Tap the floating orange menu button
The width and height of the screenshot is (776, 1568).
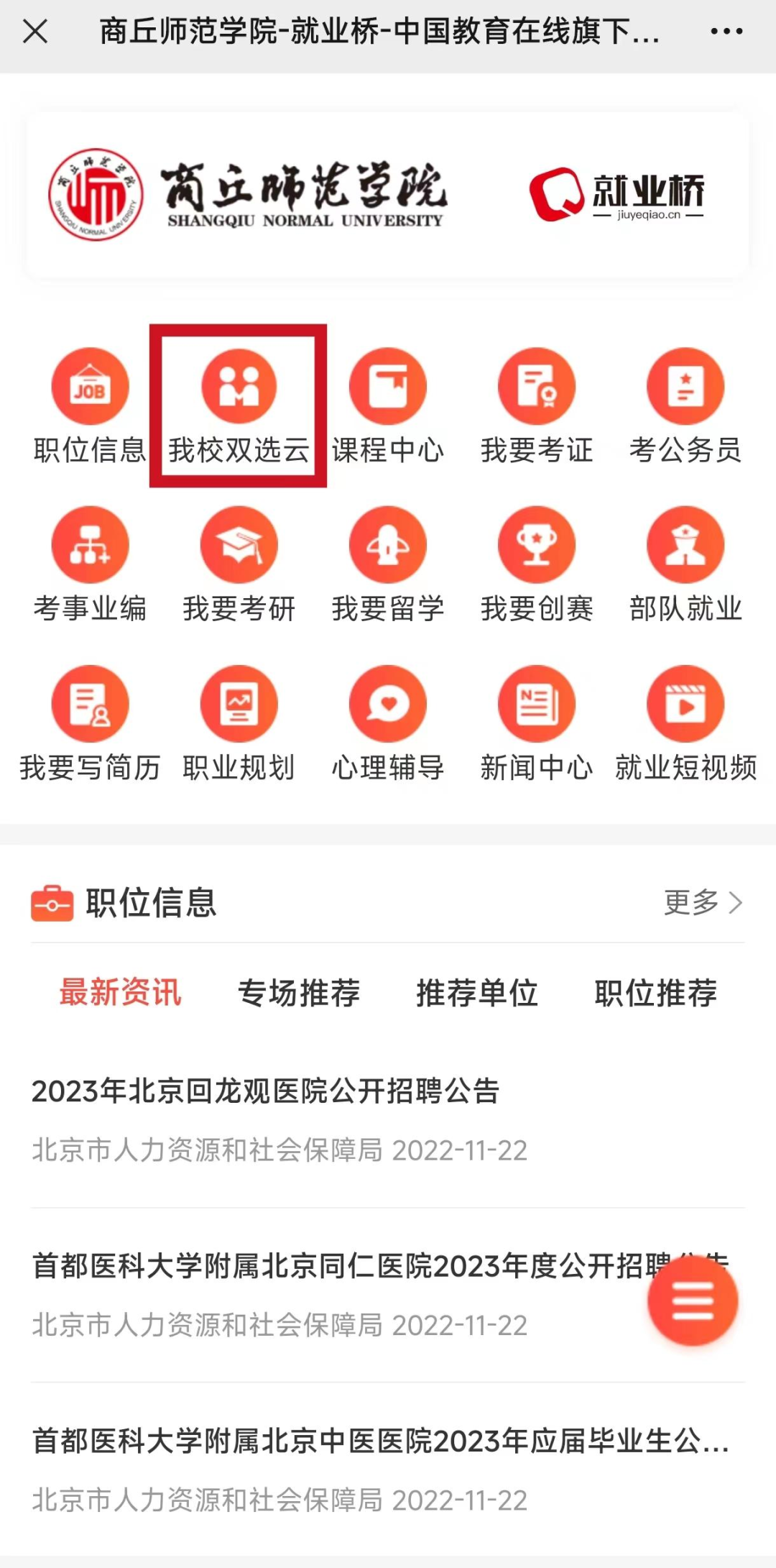[x=692, y=1301]
